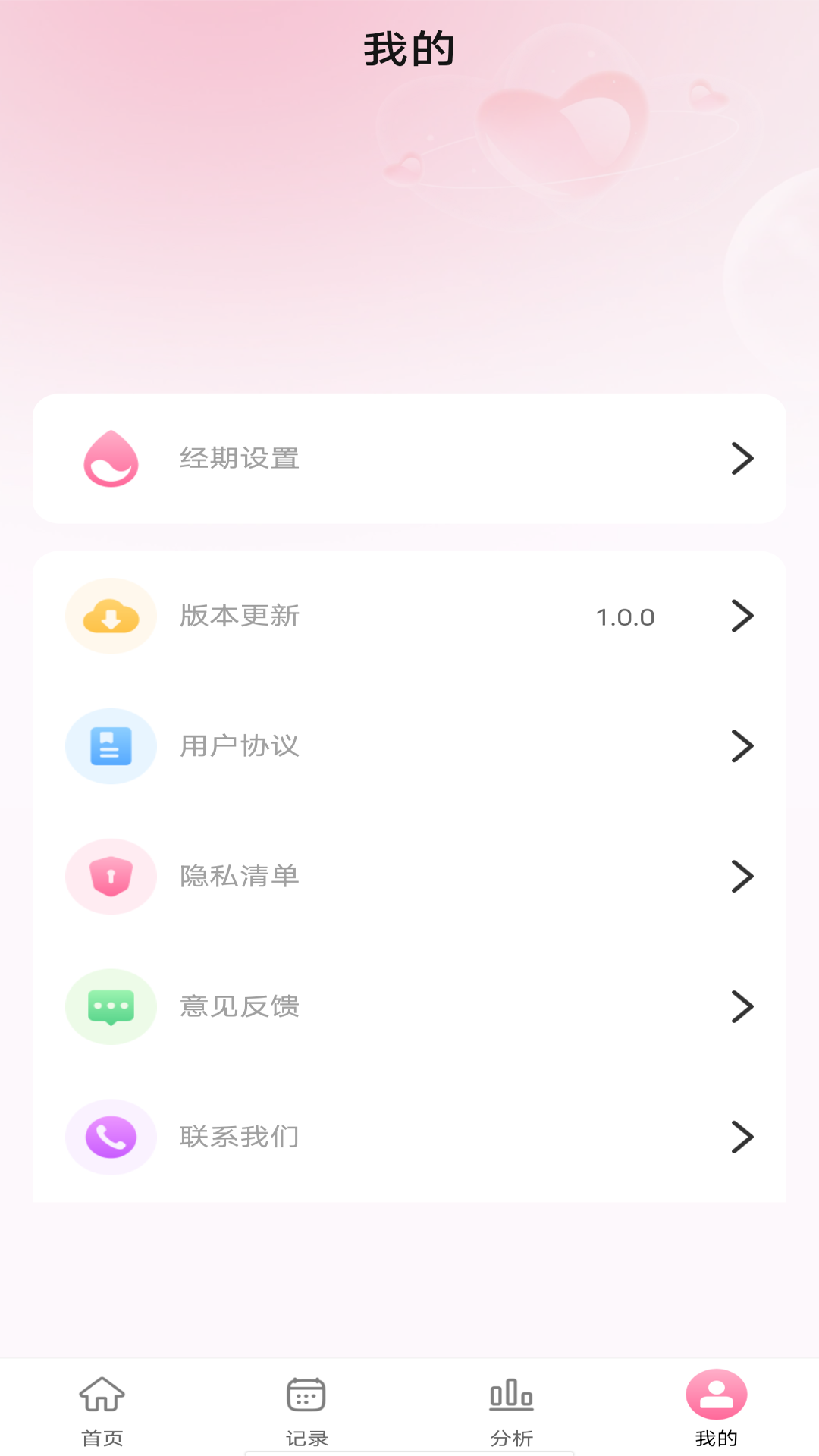Viewport: 819px width, 1456px height.
Task: Open the period settings (经期设置) icon
Action: pos(111,457)
